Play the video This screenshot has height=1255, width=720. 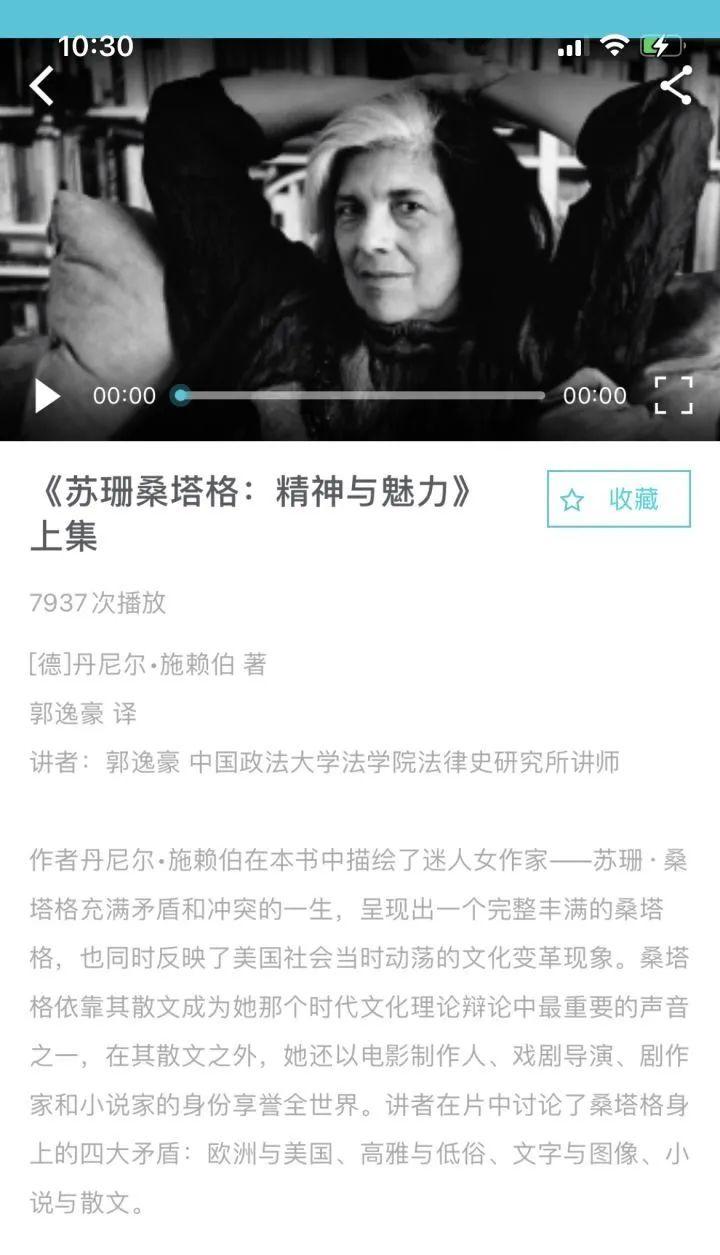pos(47,396)
